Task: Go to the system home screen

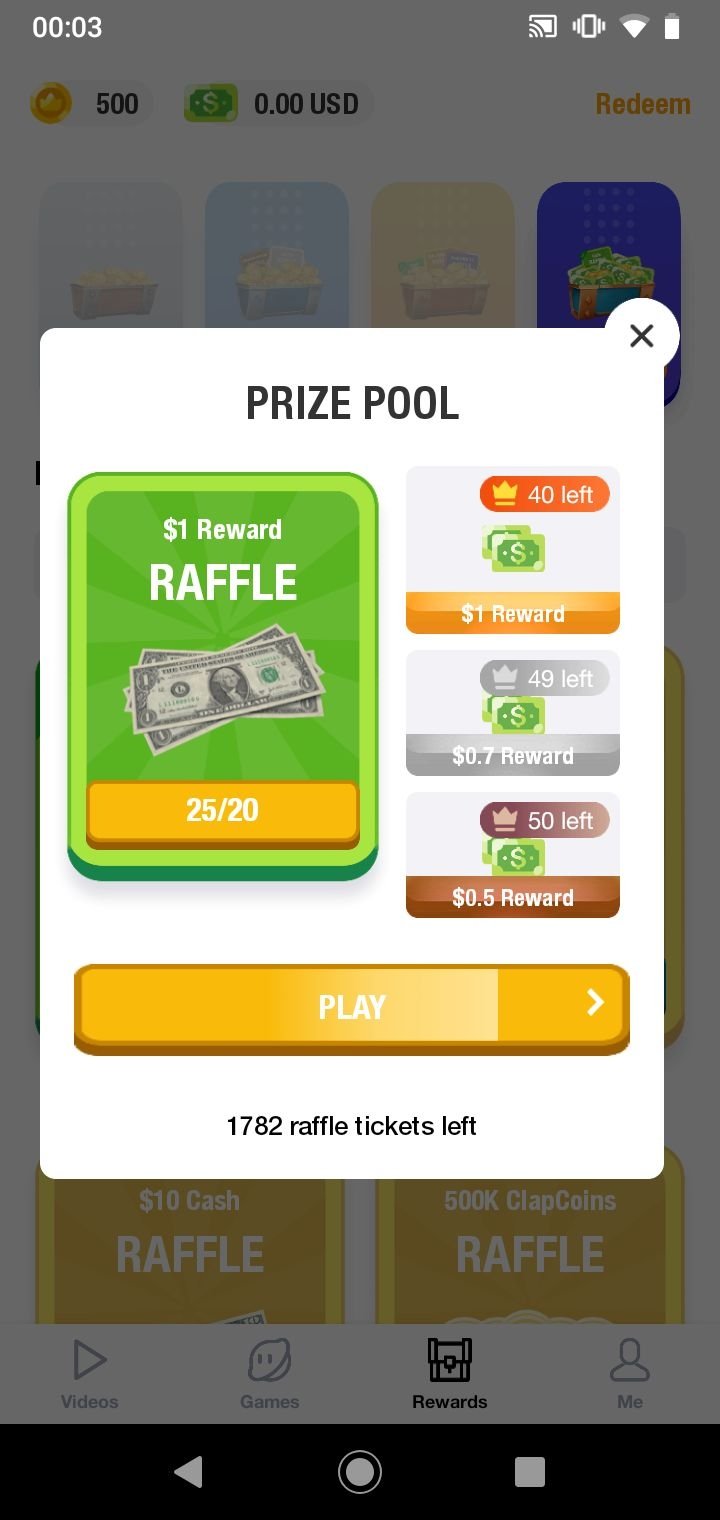Action: point(360,1471)
